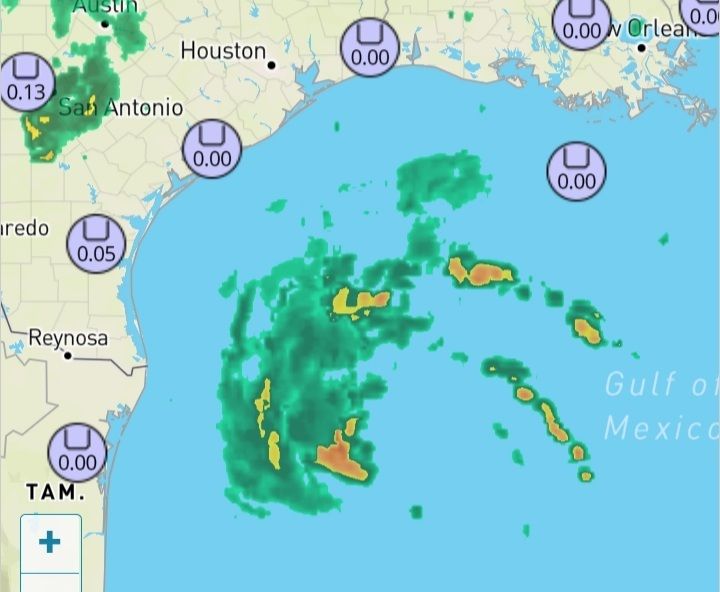This screenshot has height=592, width=720.
Task: Zoom in the radar map
Action: (49, 542)
